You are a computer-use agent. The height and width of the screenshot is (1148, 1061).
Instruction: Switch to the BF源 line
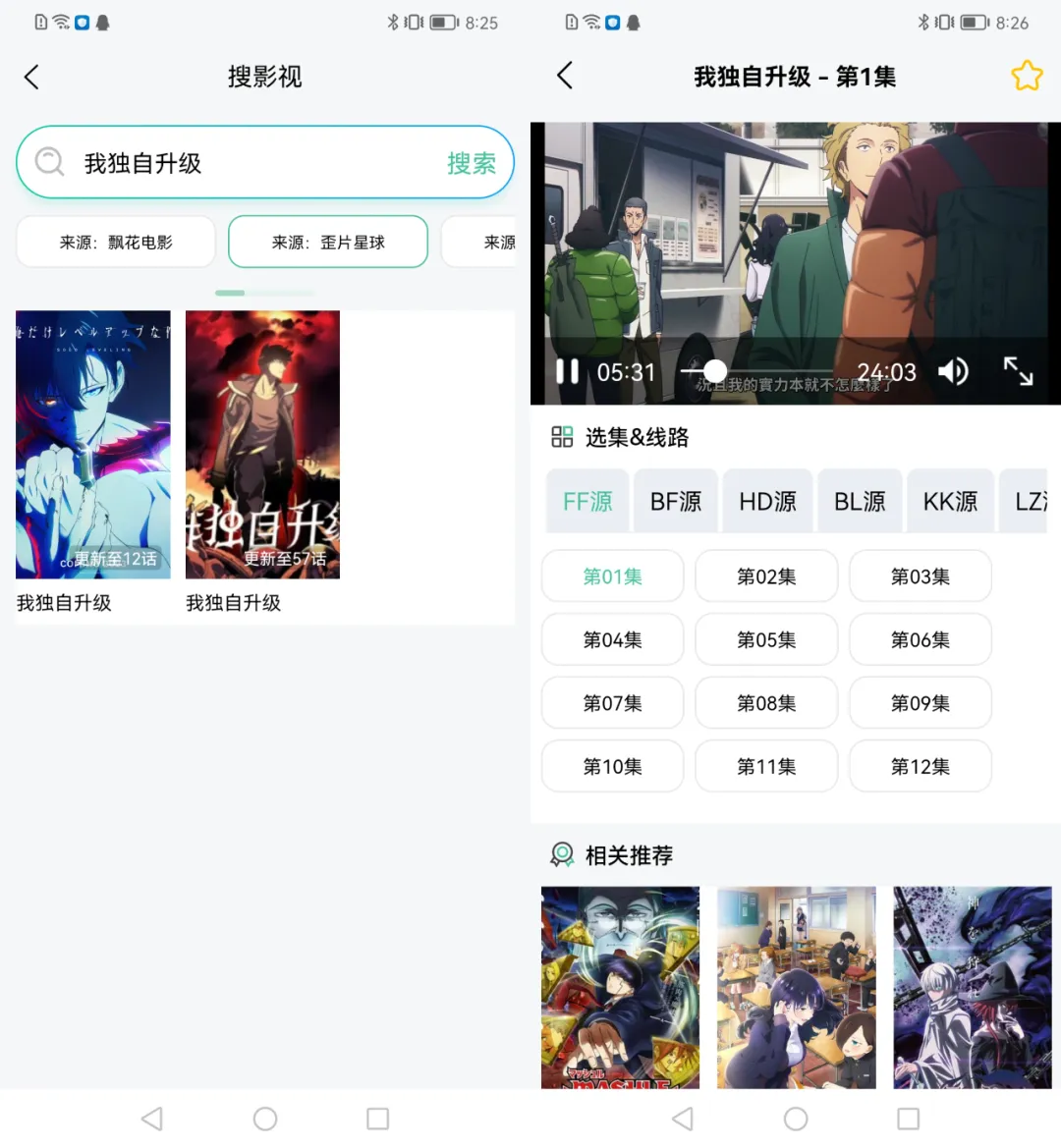click(x=676, y=502)
